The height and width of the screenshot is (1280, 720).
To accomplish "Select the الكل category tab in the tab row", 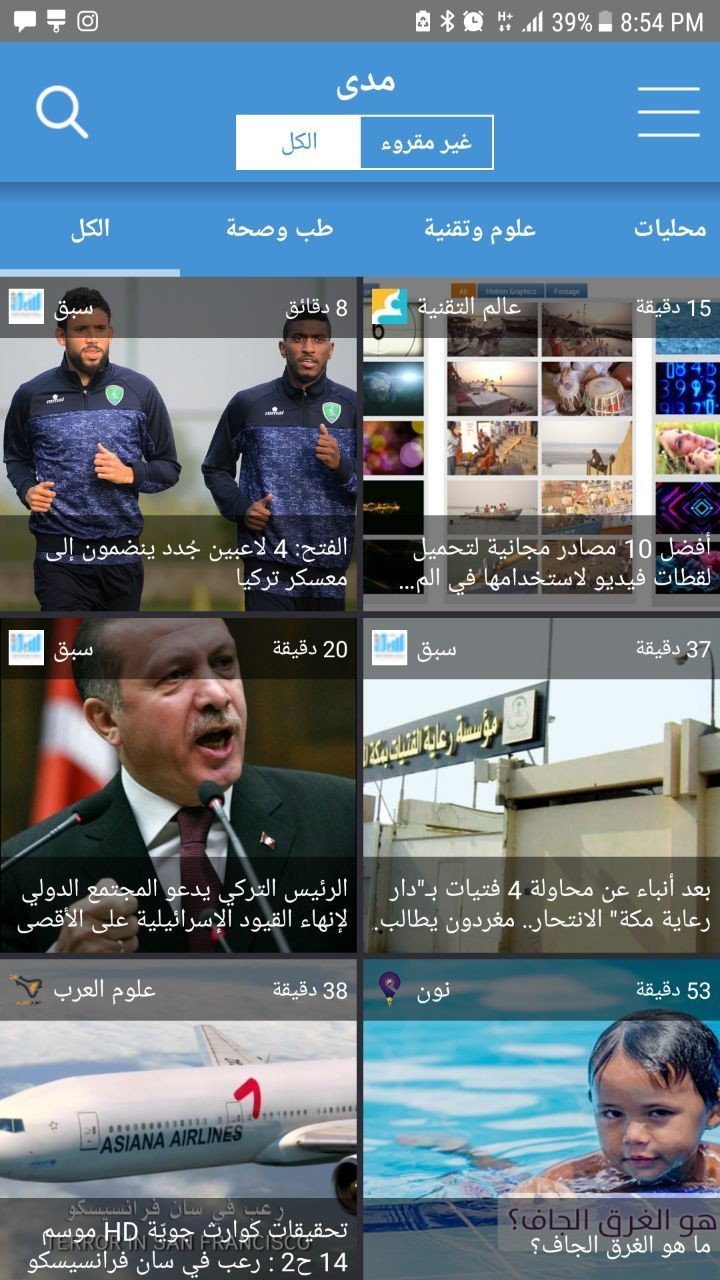I will pyautogui.click(x=90, y=229).
